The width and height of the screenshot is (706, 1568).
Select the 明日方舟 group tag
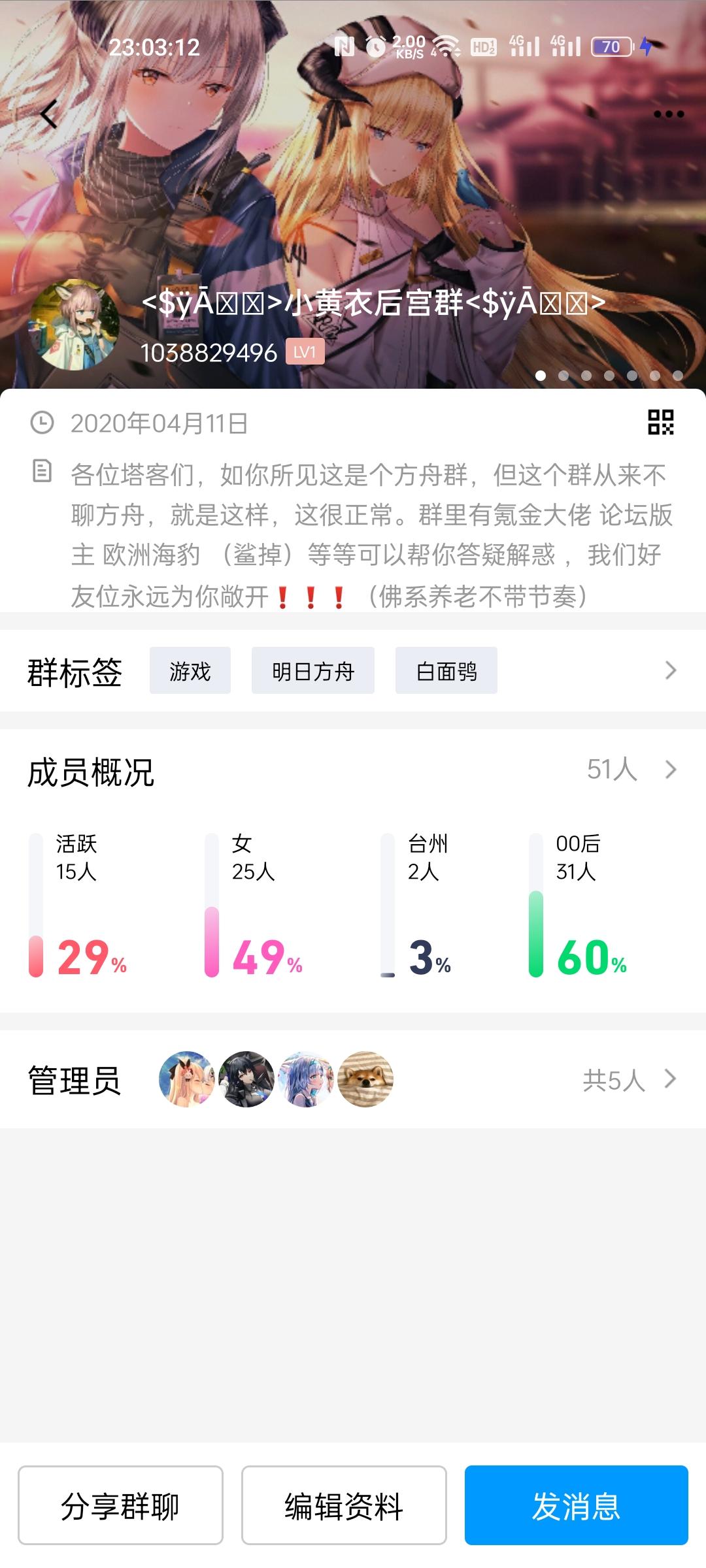(x=312, y=670)
